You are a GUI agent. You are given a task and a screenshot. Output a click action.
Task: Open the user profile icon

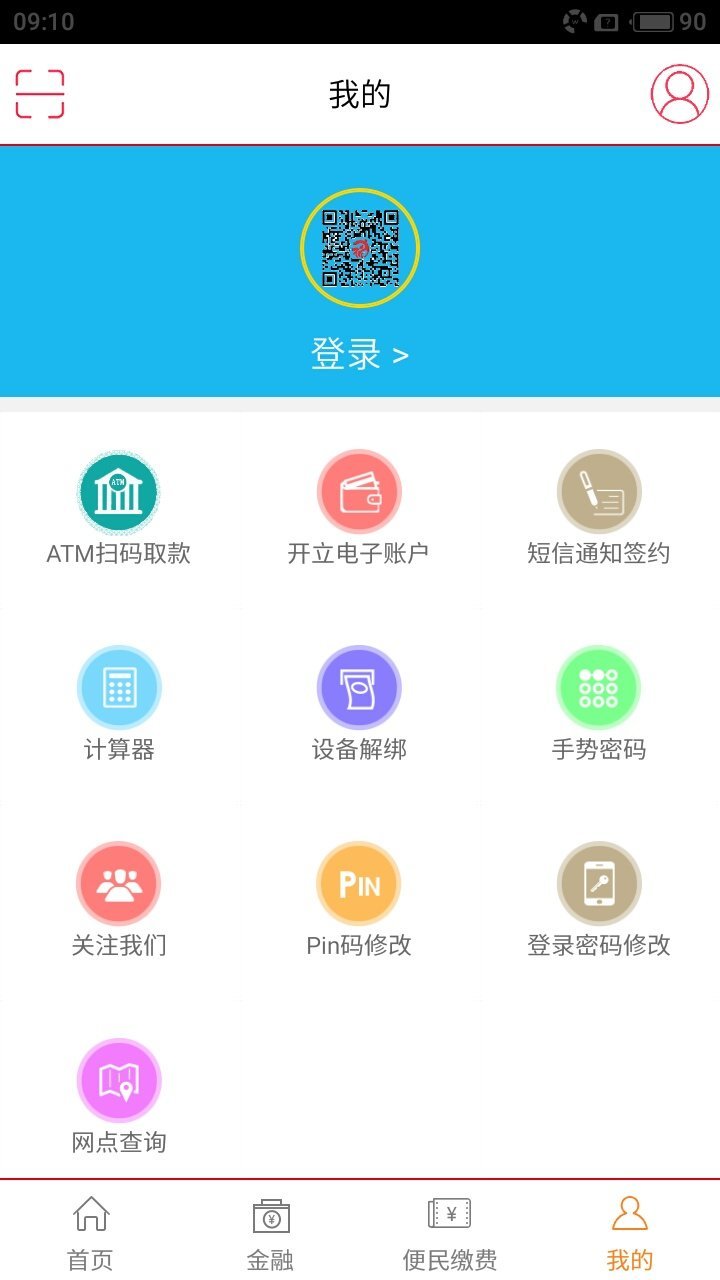click(x=679, y=94)
